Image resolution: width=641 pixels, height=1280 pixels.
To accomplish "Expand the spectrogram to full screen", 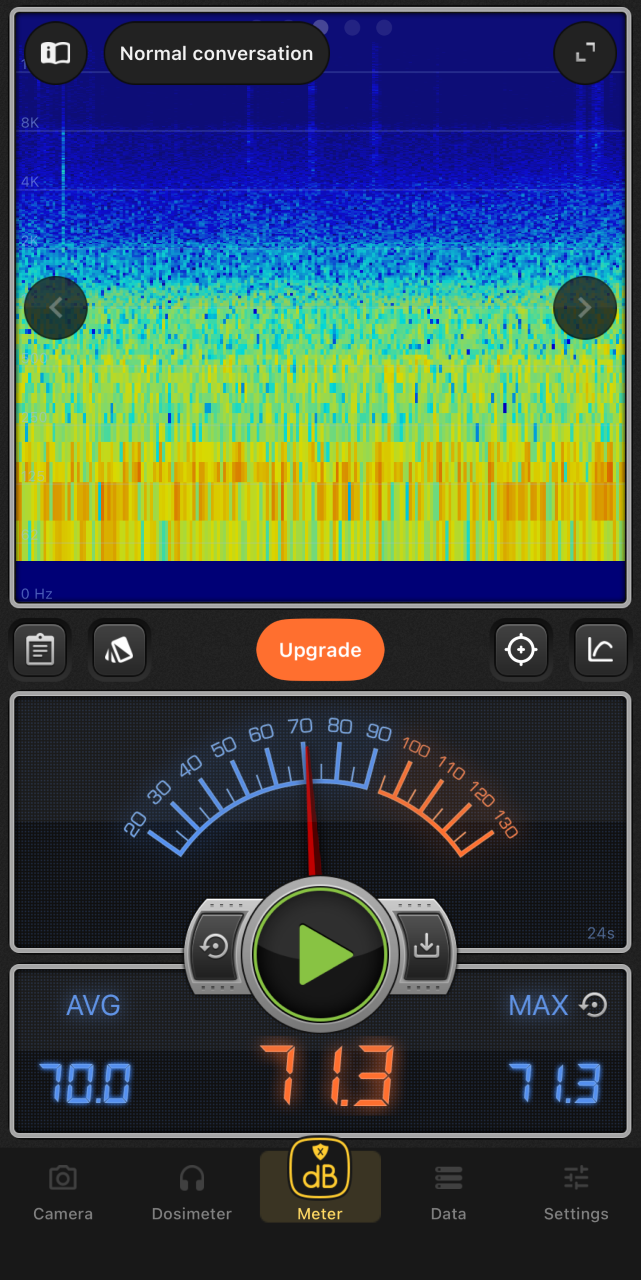I will (x=585, y=54).
